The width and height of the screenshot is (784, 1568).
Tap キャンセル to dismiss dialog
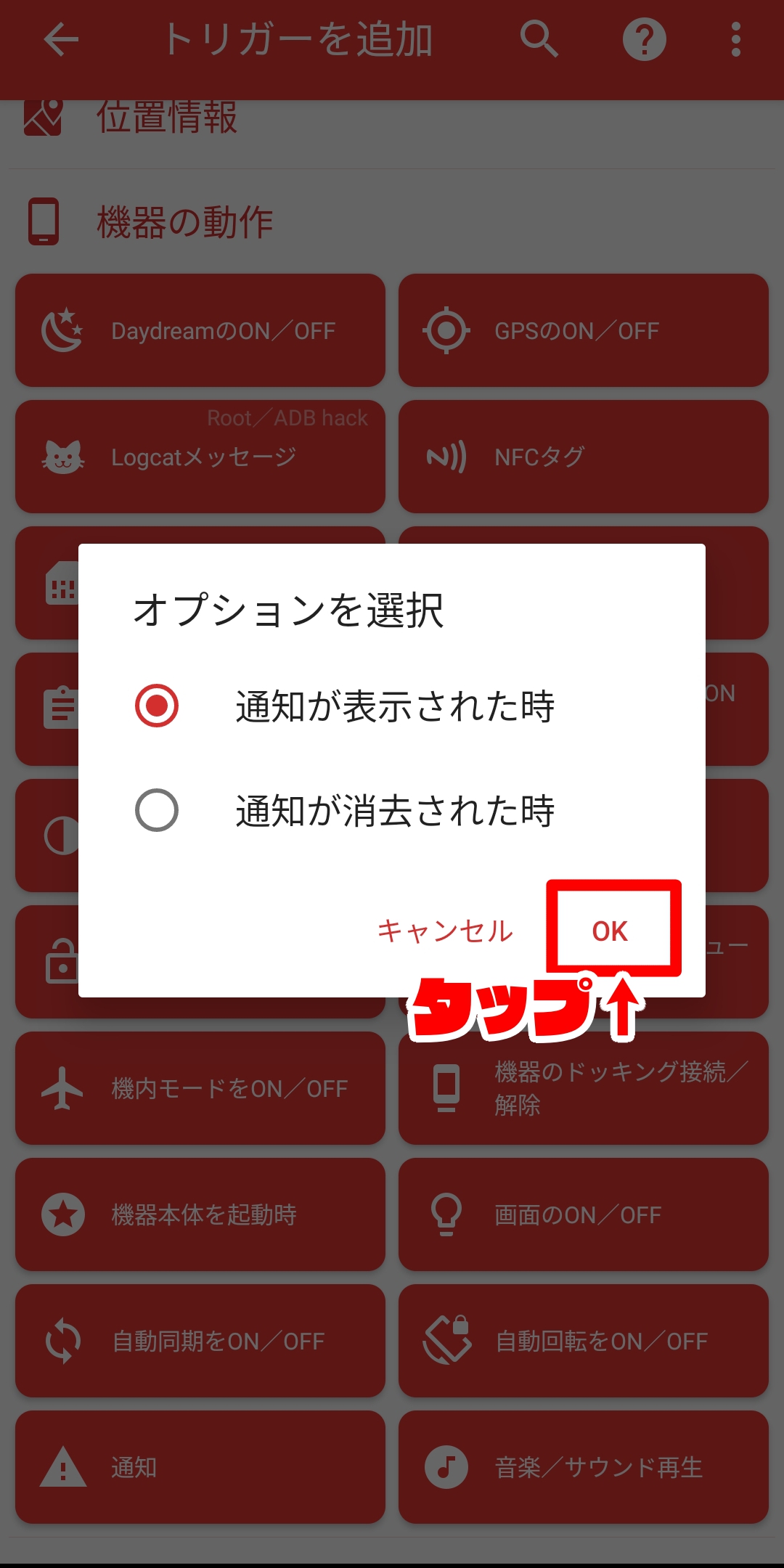point(445,931)
